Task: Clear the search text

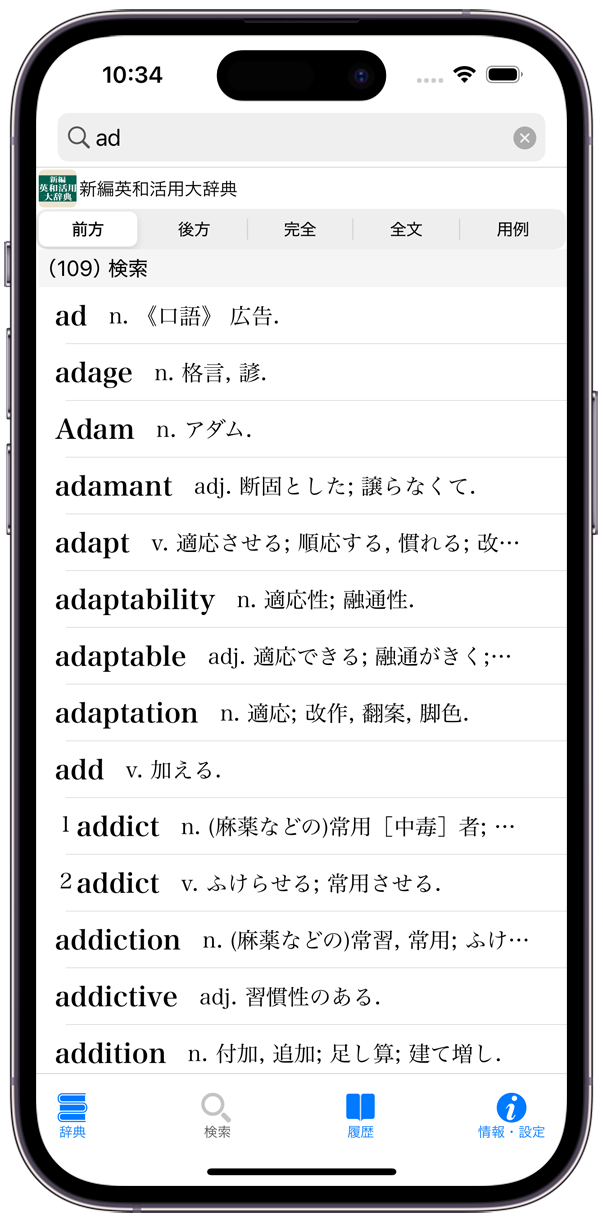Action: (524, 138)
